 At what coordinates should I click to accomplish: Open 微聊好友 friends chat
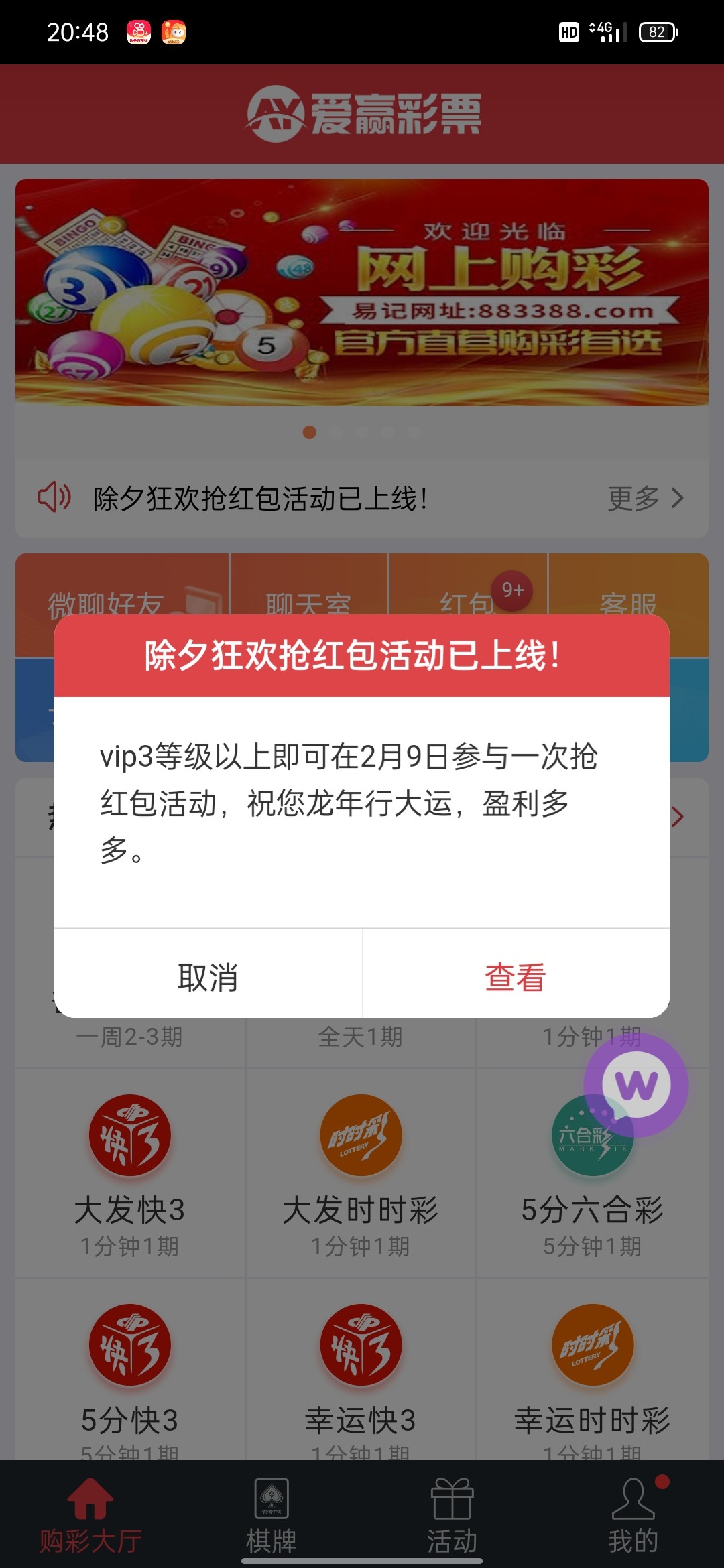(107, 596)
